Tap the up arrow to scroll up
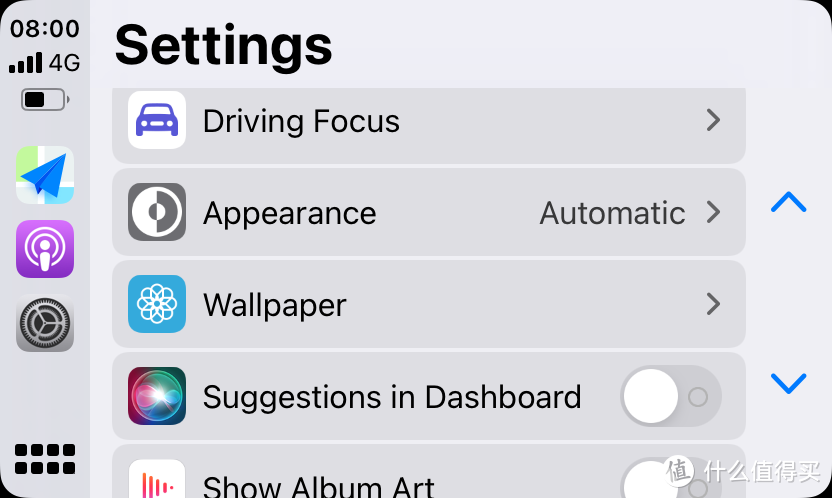The height and width of the screenshot is (498, 832). (788, 203)
